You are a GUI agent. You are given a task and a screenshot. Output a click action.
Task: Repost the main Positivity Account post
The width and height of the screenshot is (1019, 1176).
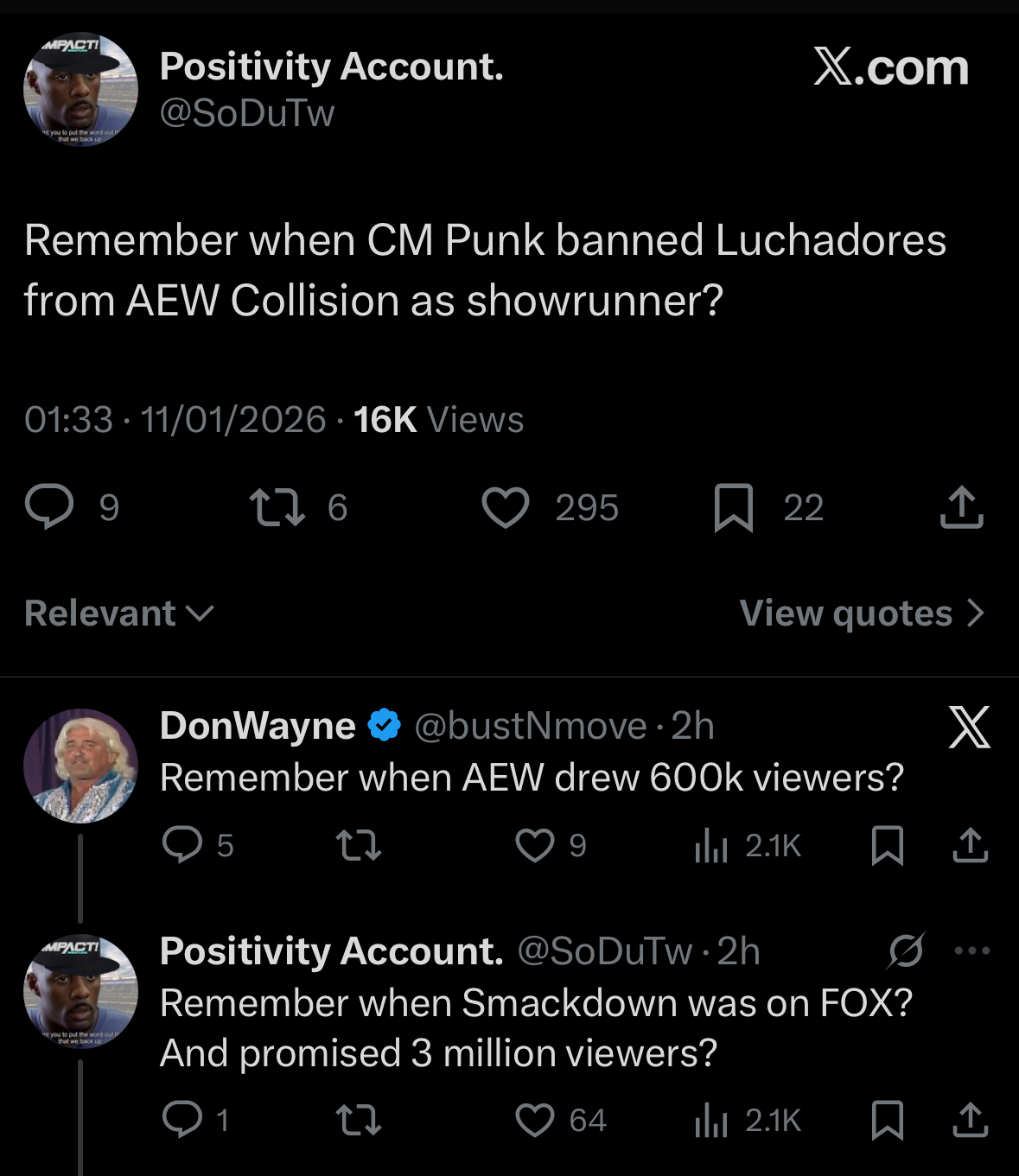point(277,507)
